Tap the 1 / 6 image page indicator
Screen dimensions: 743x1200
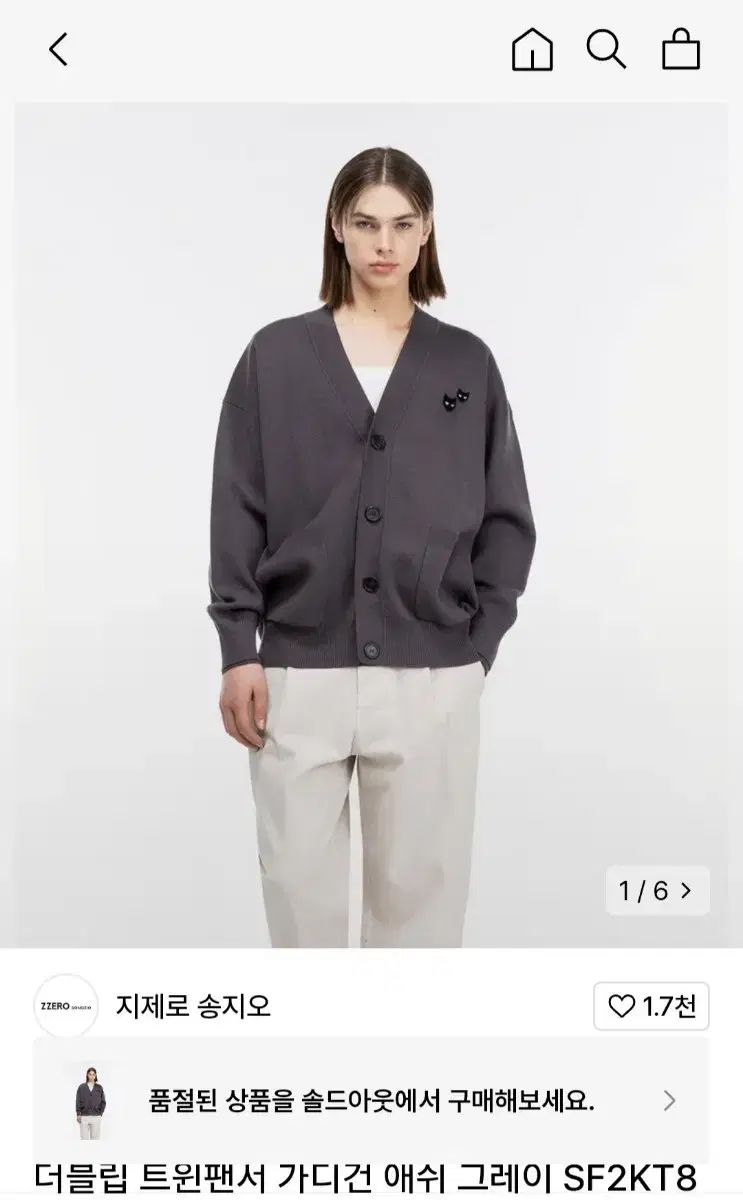(x=657, y=890)
